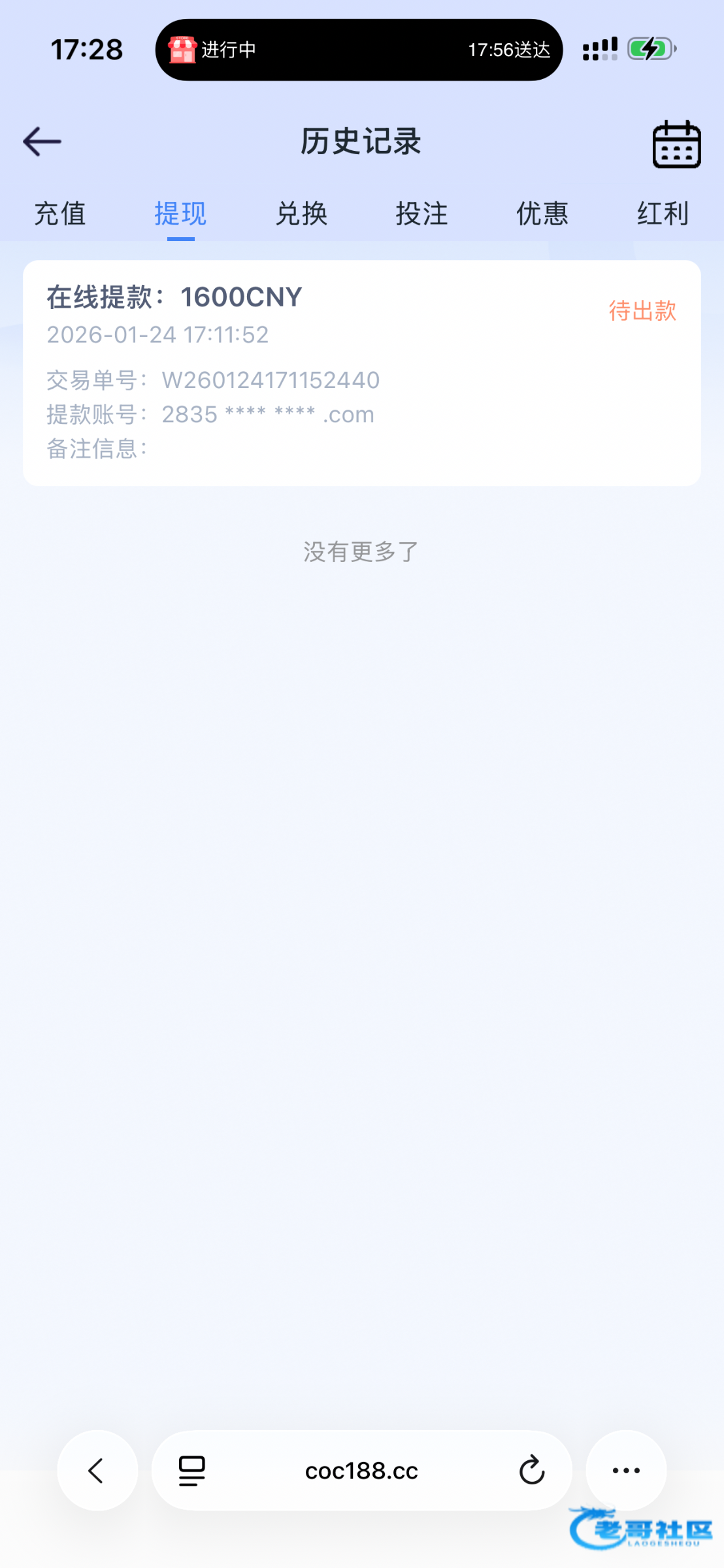Reload the page

531,1471
